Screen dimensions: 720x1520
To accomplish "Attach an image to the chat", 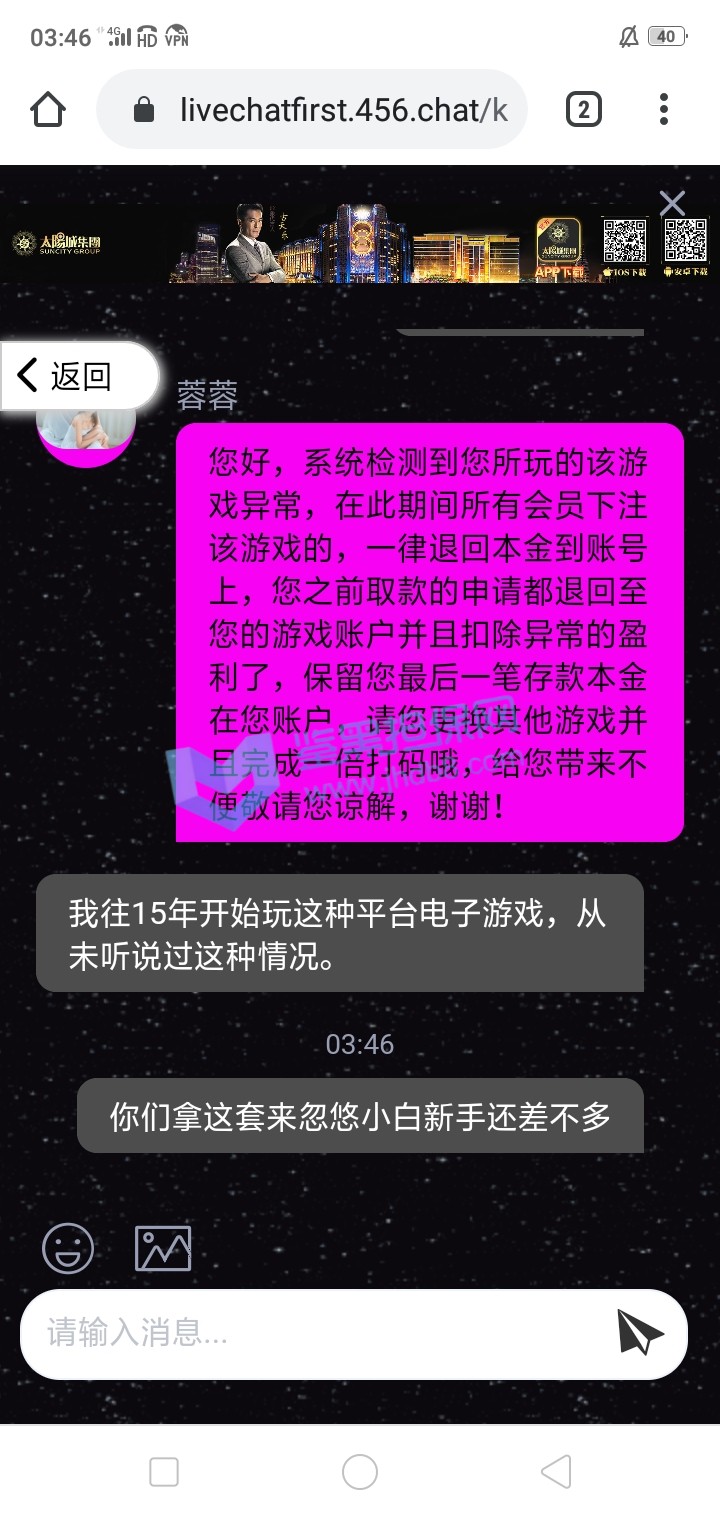I will 163,1248.
